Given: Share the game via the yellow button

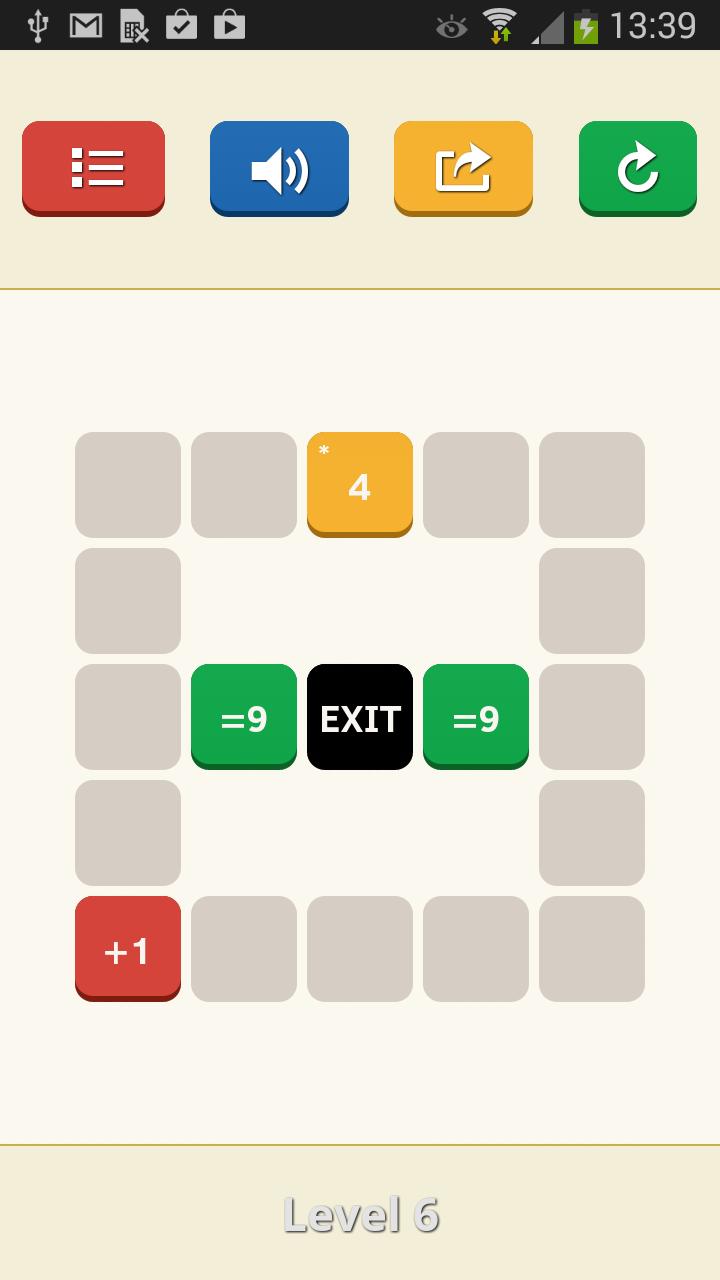Looking at the screenshot, I should (x=463, y=167).
